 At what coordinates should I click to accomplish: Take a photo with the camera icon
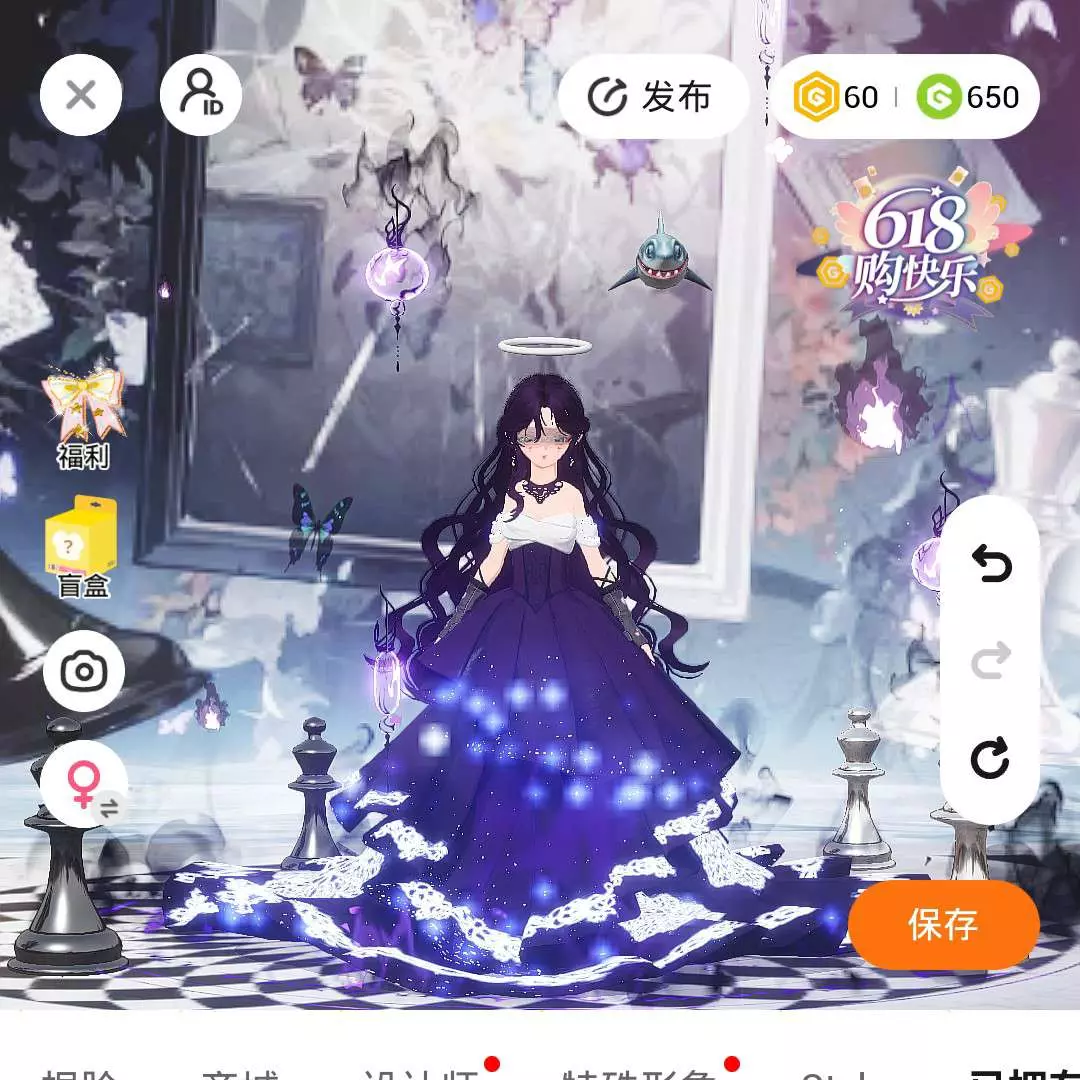[x=84, y=672]
